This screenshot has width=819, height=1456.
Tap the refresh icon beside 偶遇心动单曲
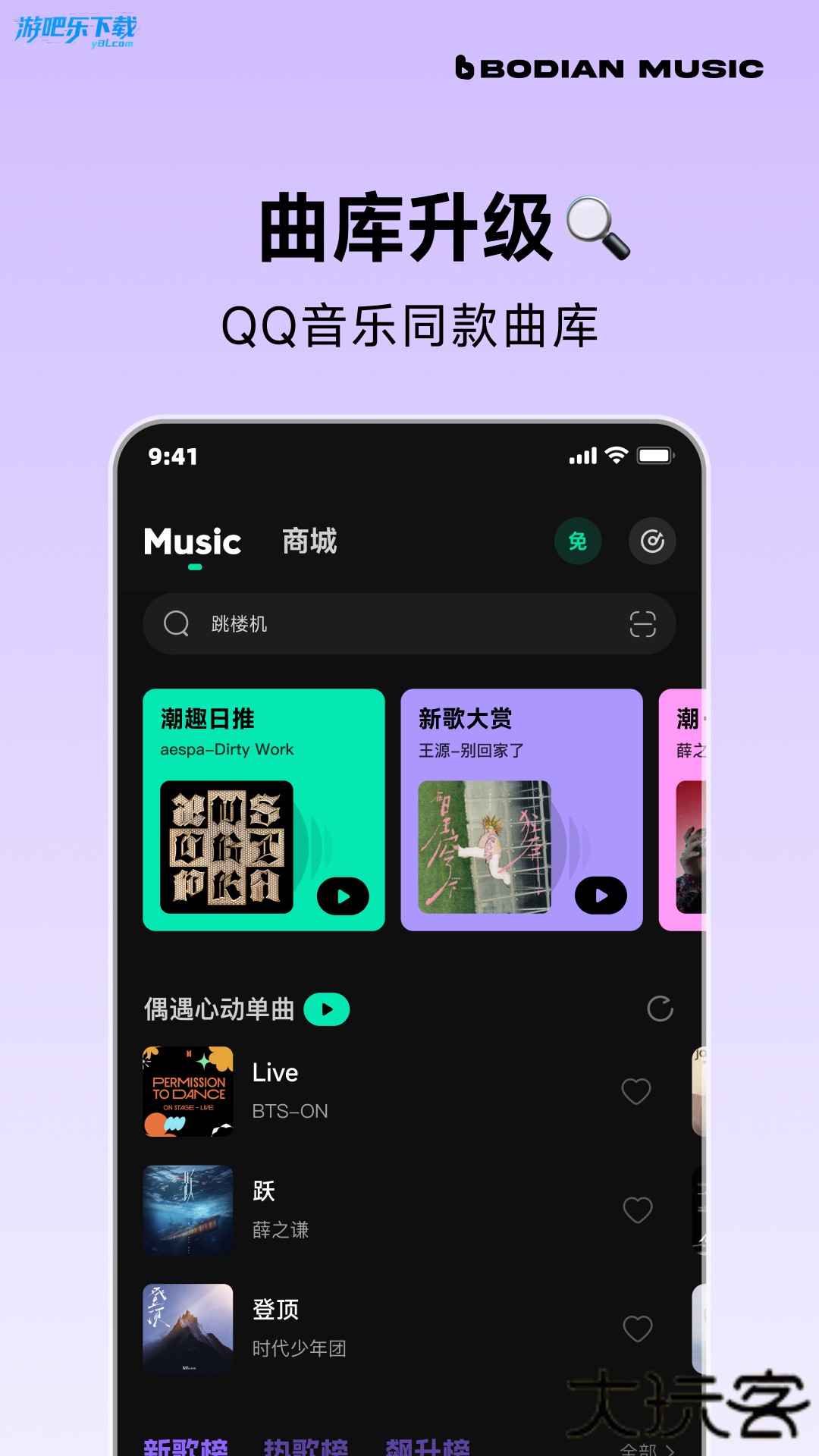pos(660,1009)
